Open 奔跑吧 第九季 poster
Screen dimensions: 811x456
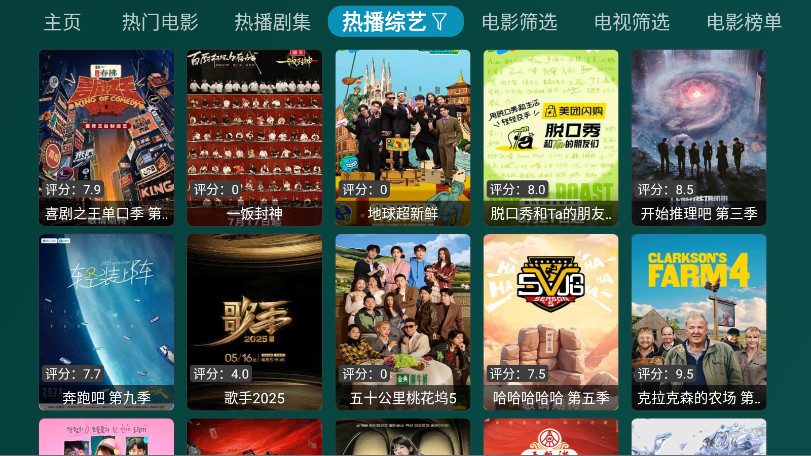pos(106,322)
